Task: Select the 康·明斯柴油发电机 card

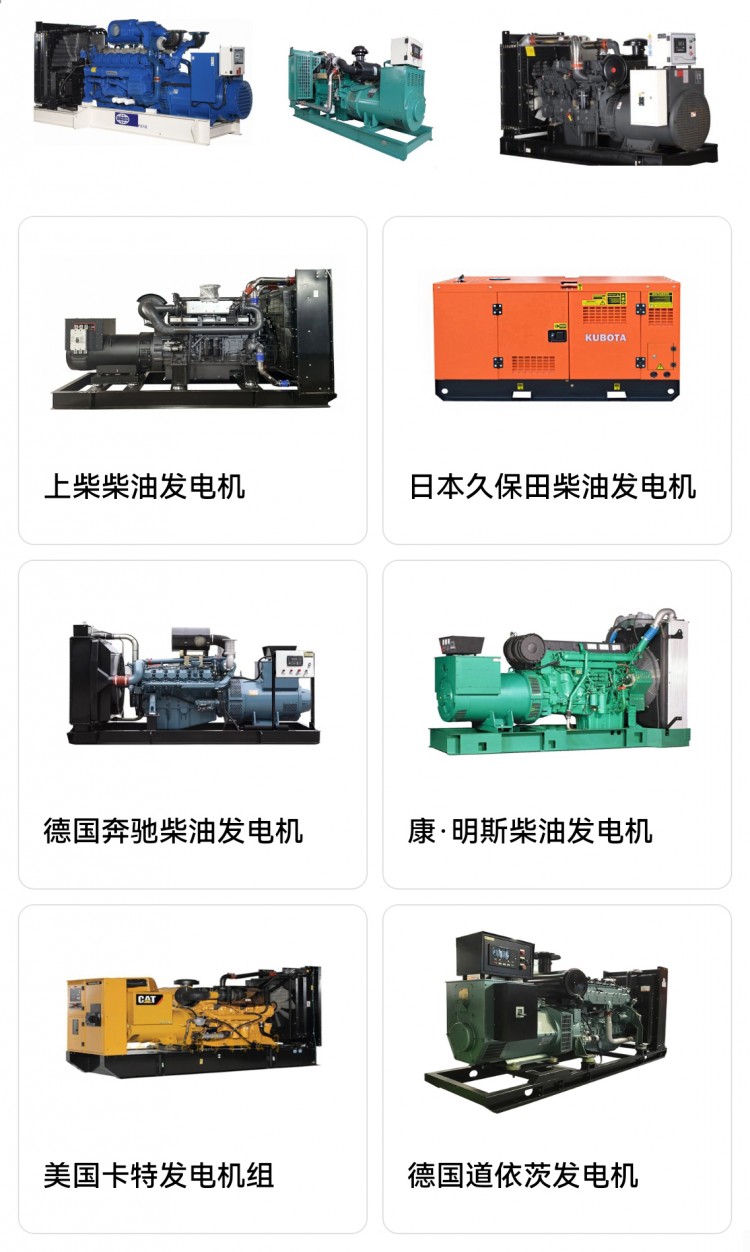Action: click(x=557, y=724)
